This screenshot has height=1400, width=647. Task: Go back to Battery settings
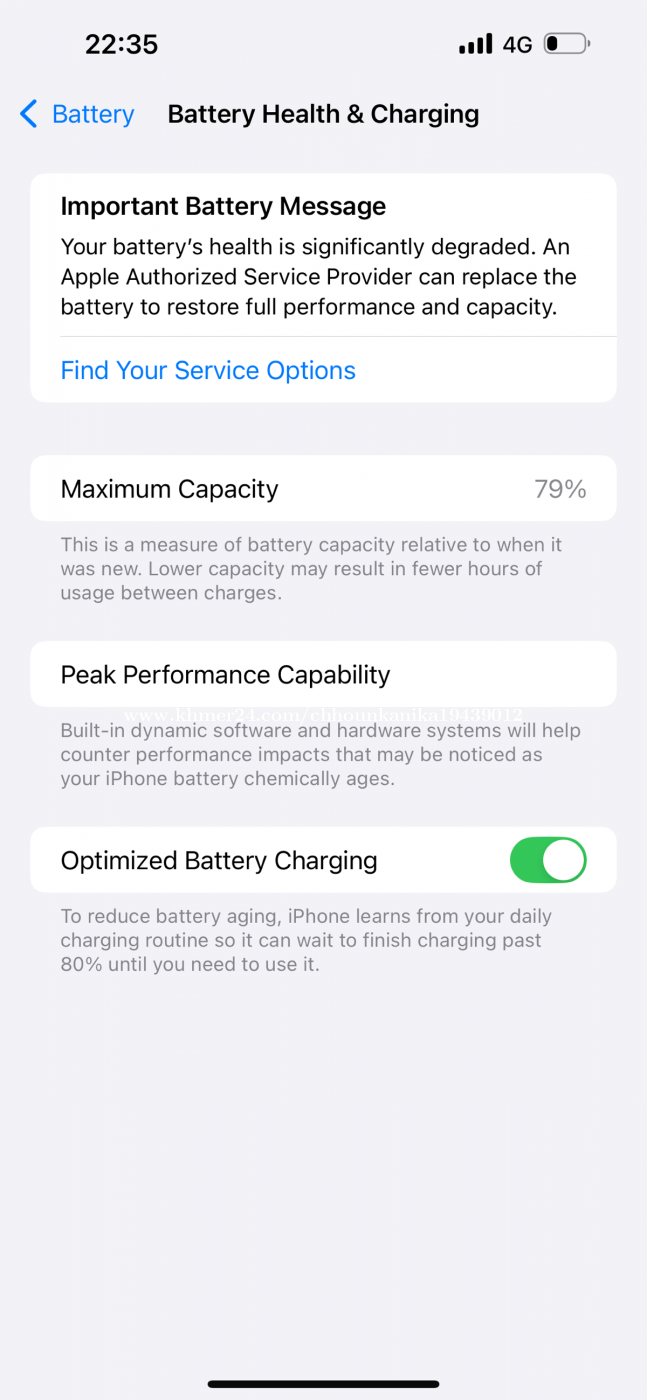77,114
